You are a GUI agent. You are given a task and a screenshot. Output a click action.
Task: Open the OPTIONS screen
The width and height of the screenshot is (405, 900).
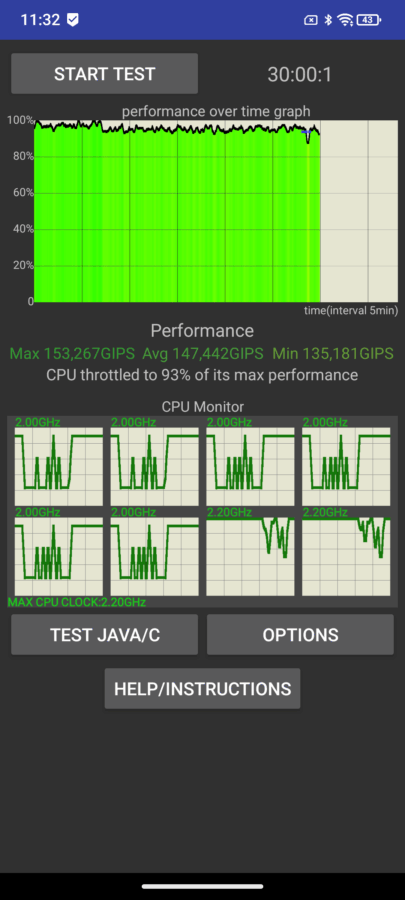click(x=300, y=635)
